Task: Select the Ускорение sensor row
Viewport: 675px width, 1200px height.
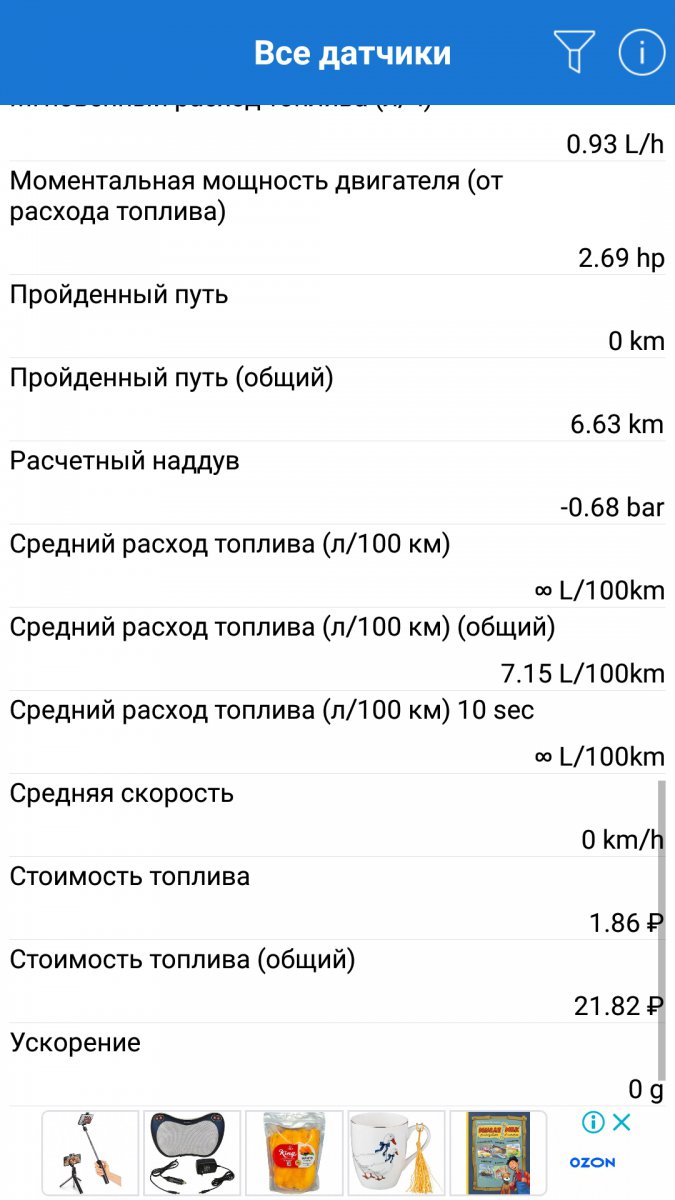Action: 337,1064
